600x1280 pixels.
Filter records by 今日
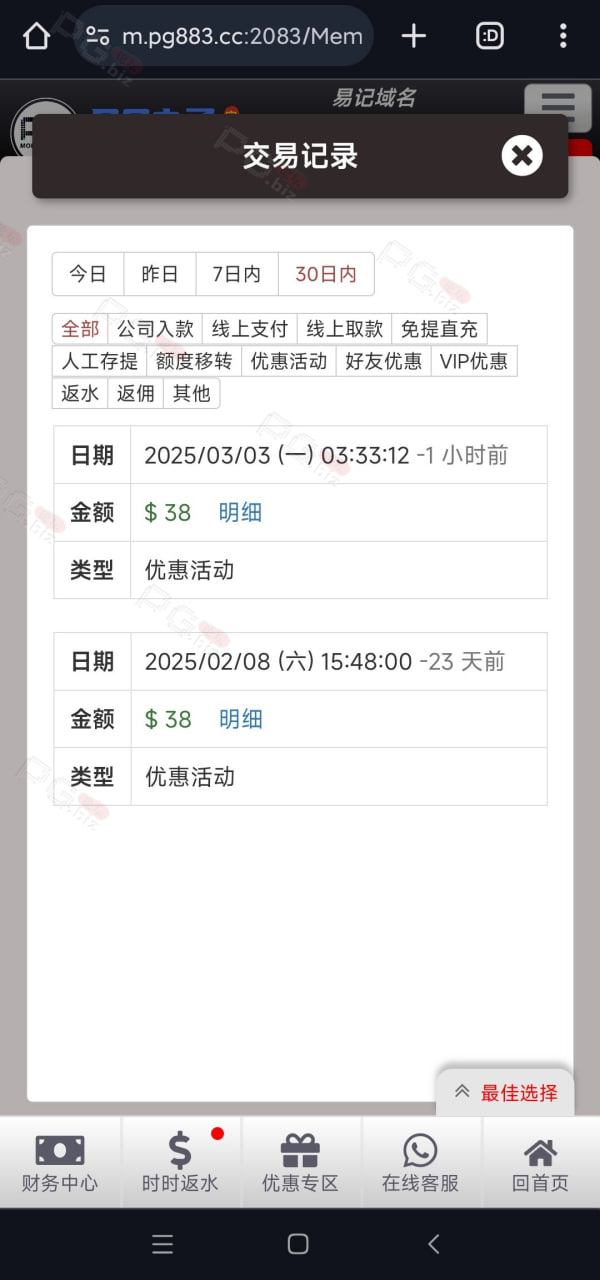[88, 274]
